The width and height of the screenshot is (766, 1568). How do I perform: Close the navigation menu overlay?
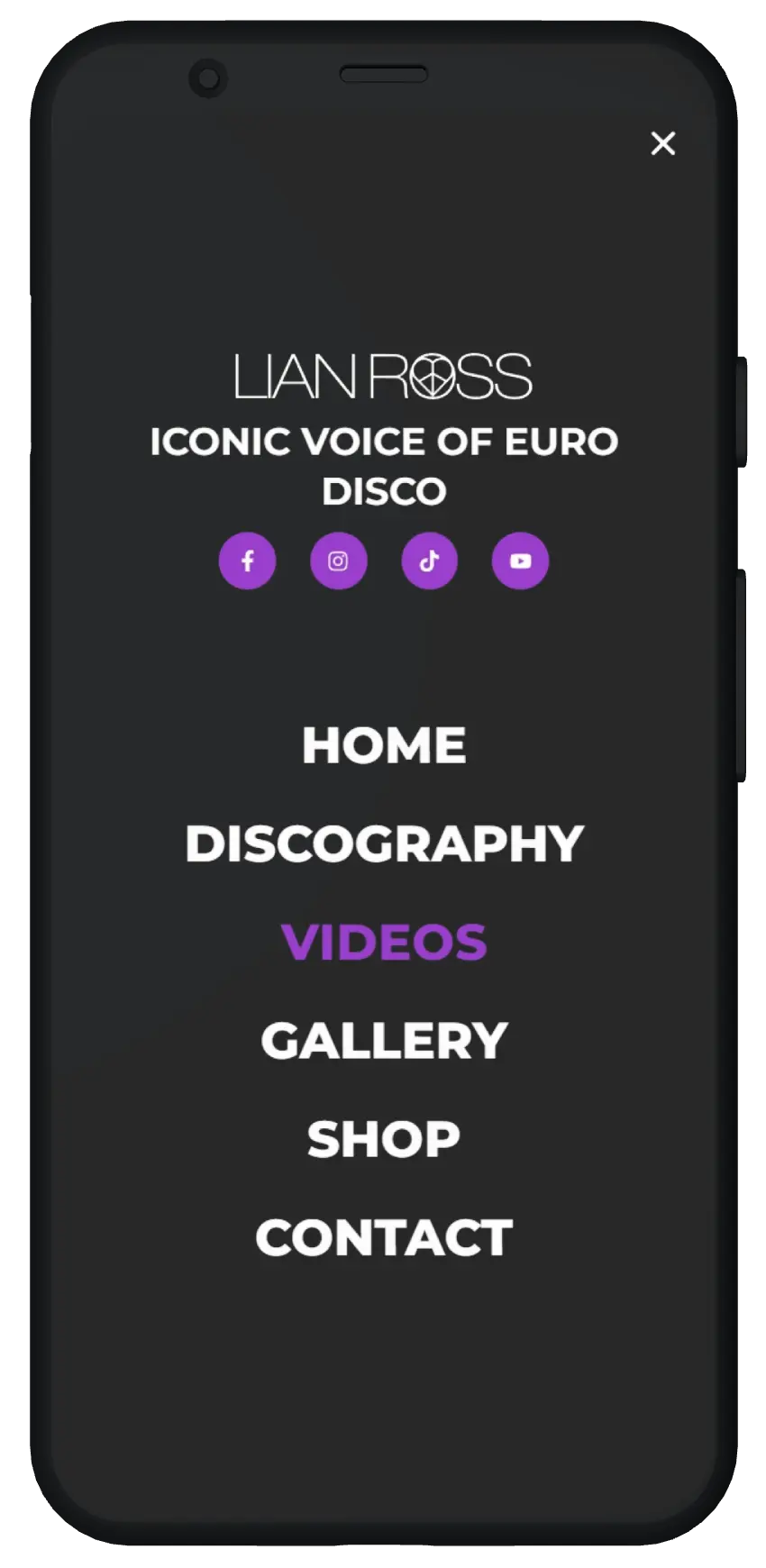point(663,143)
